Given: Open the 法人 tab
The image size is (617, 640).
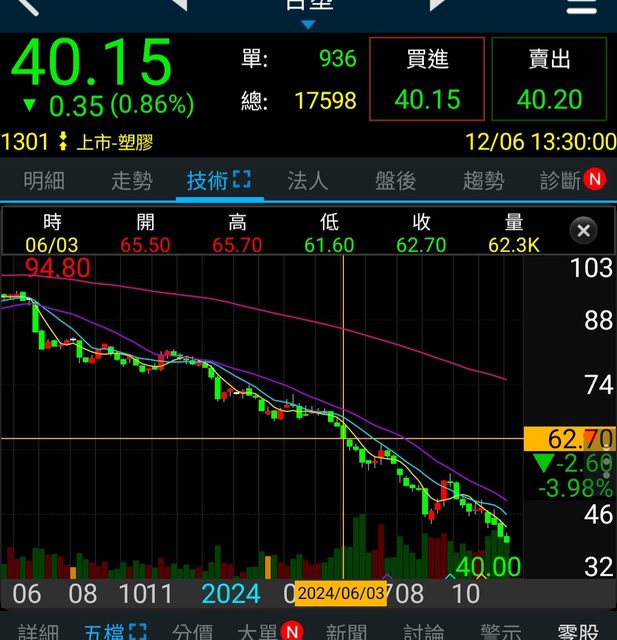Looking at the screenshot, I should point(307,181).
